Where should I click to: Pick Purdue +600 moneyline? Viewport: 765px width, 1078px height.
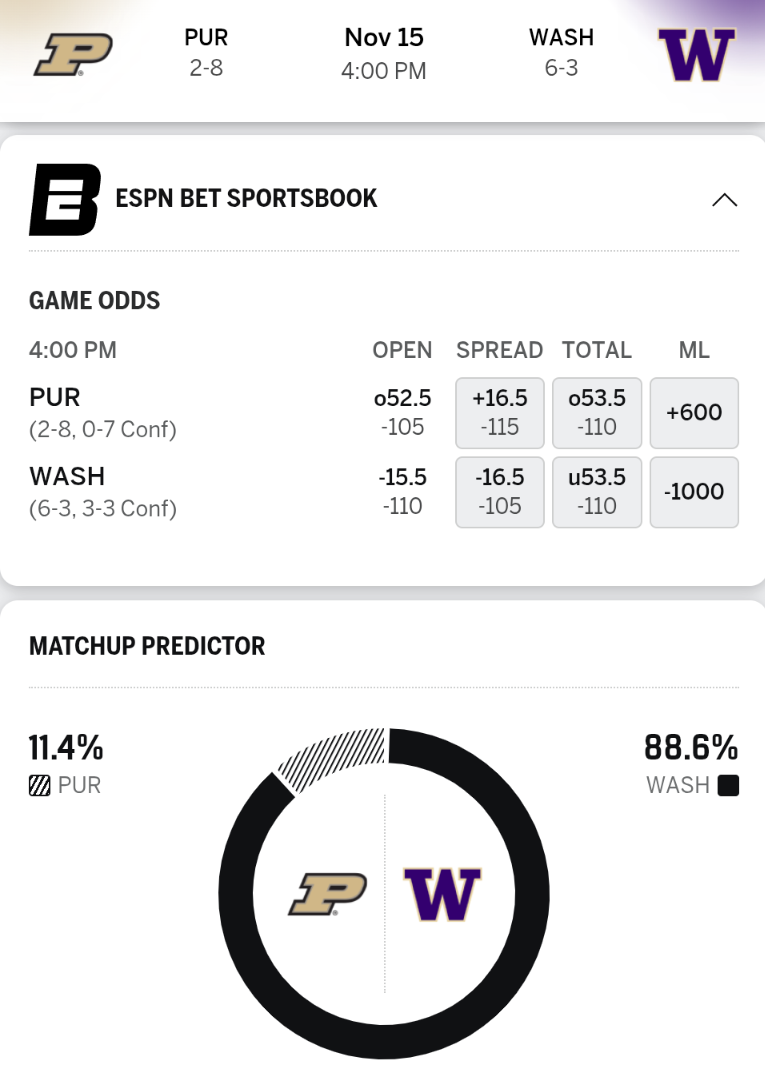coord(694,412)
